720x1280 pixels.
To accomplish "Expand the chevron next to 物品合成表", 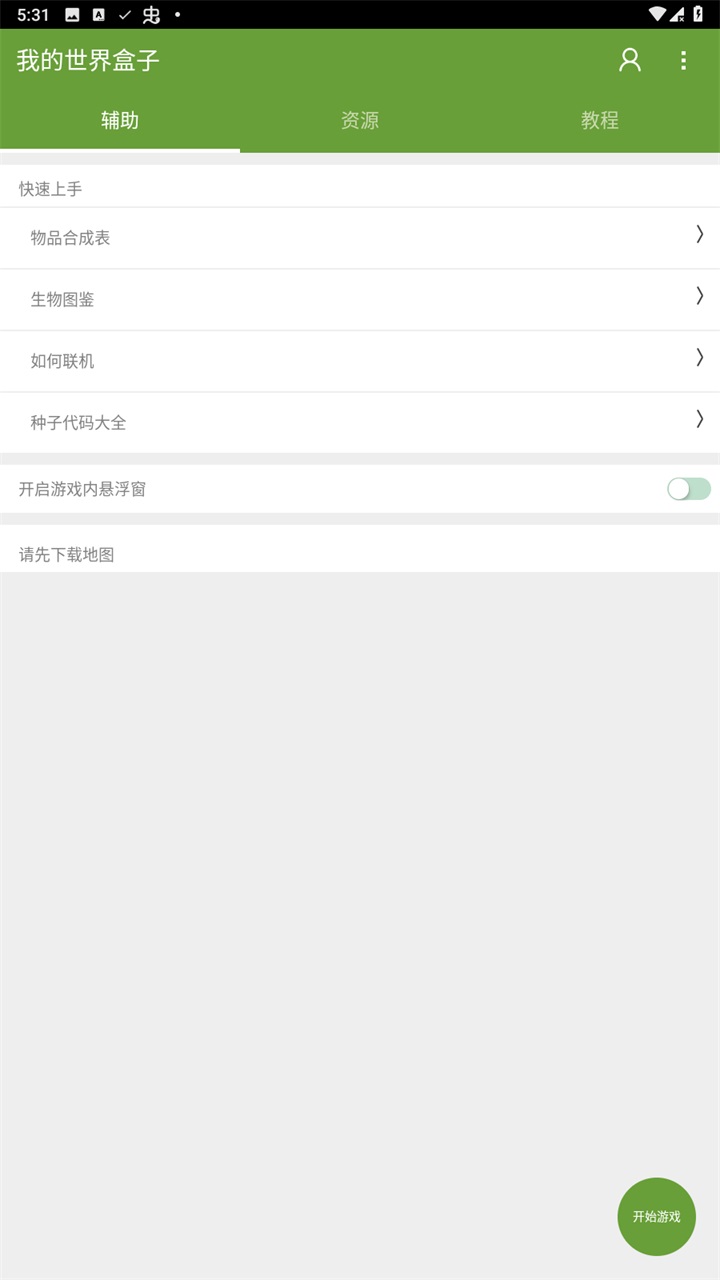I will [699, 236].
